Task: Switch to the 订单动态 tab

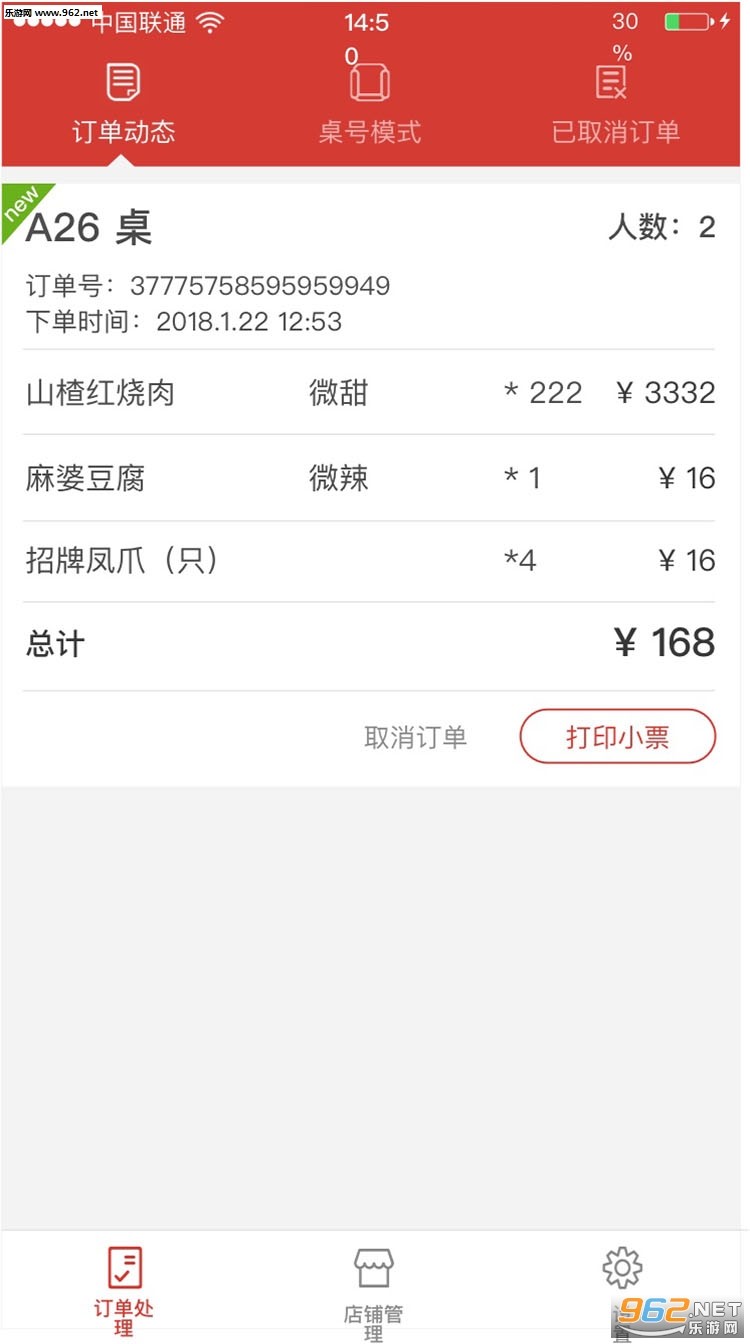Action: tap(124, 105)
